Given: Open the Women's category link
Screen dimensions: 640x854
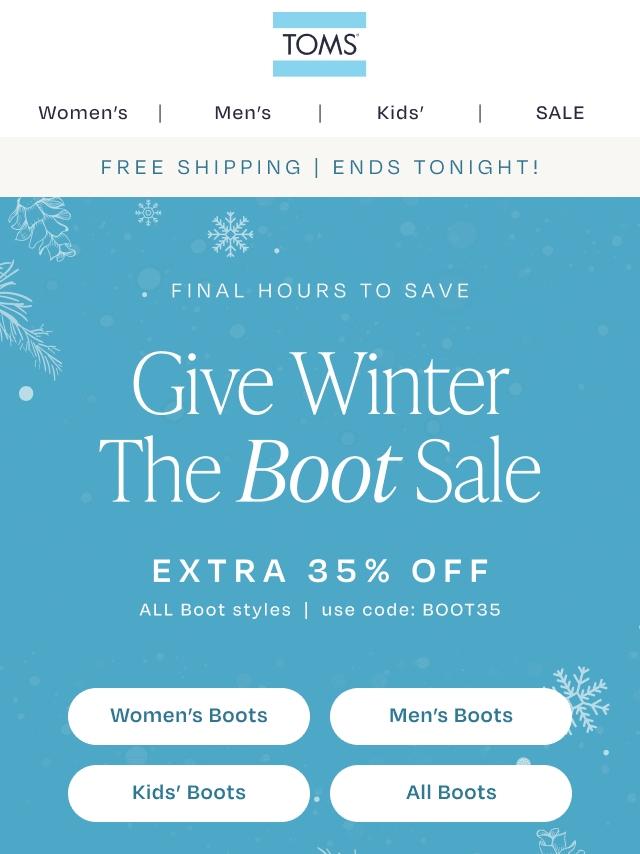Looking at the screenshot, I should [x=83, y=113].
